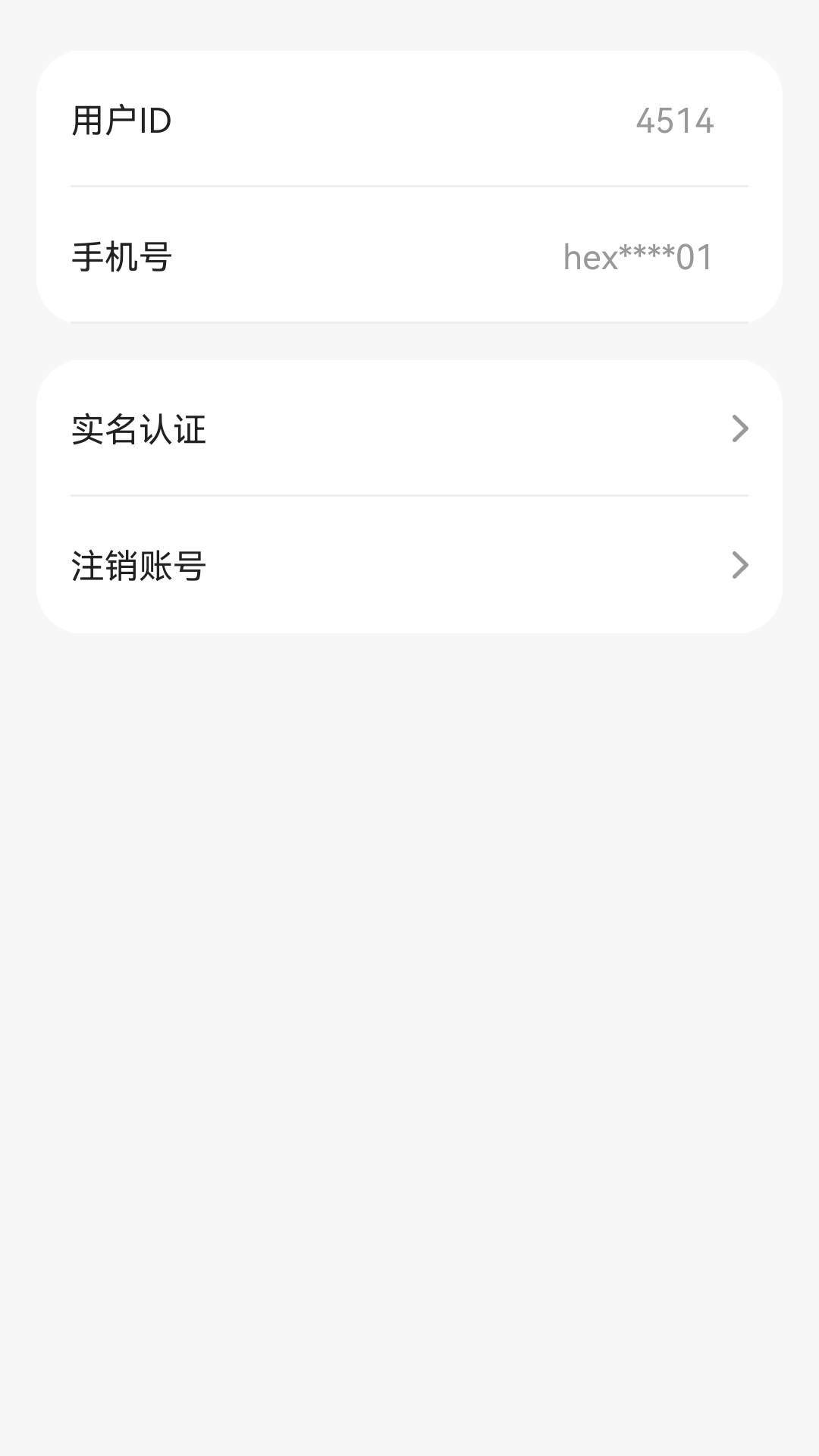Click the 手机号 label
Viewport: 819px width, 1456px height.
coord(122,258)
